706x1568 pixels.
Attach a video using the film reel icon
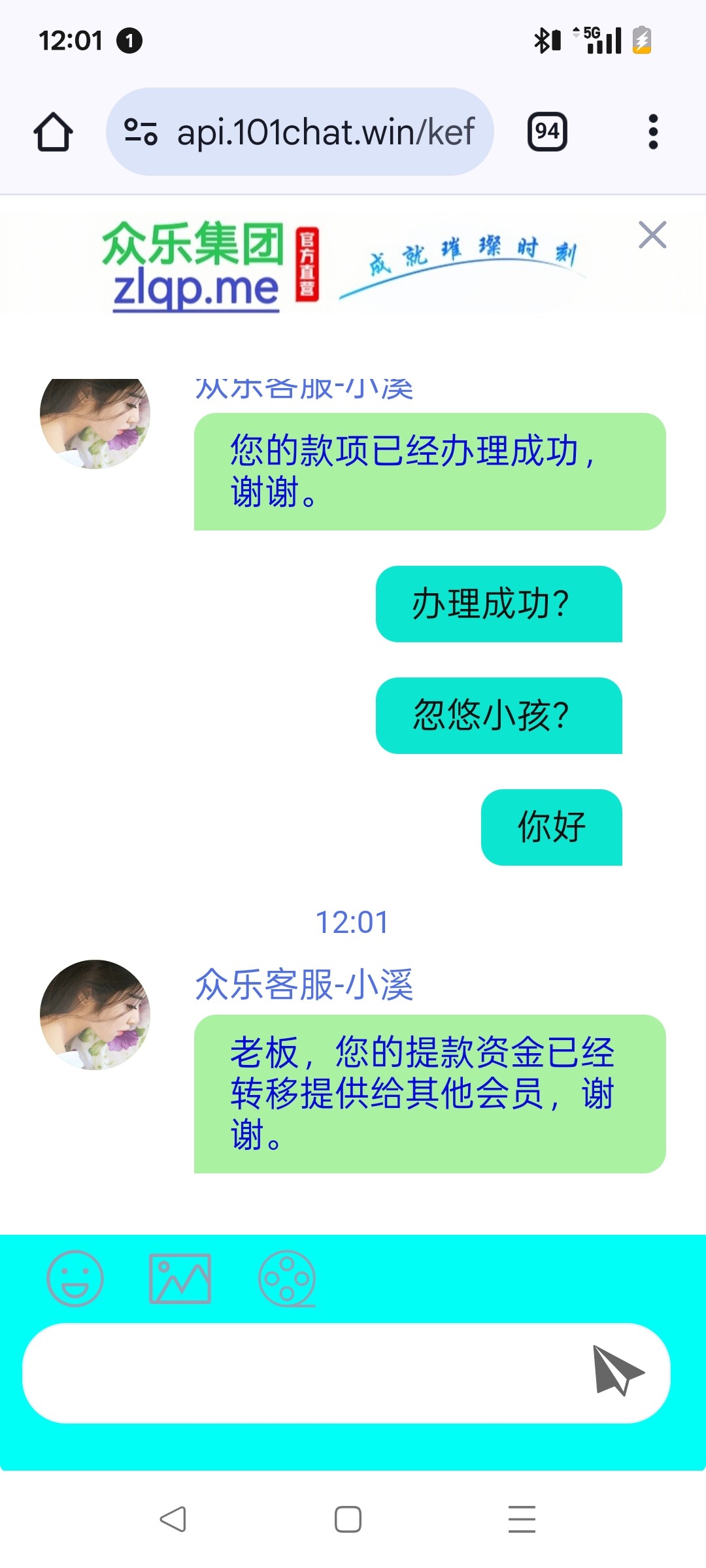287,1278
